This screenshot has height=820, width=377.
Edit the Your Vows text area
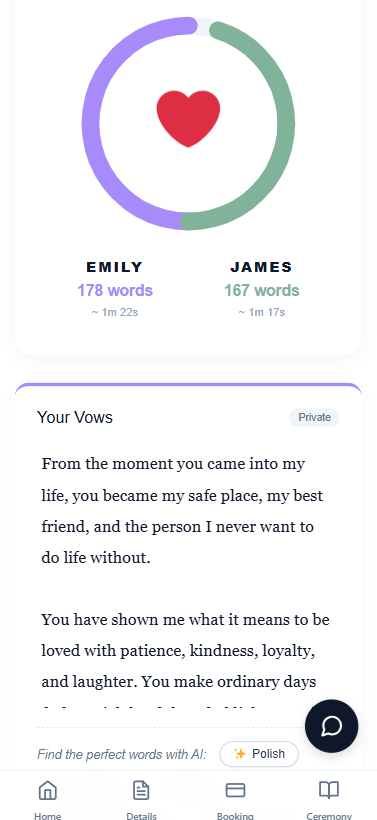pyautogui.click(x=188, y=580)
